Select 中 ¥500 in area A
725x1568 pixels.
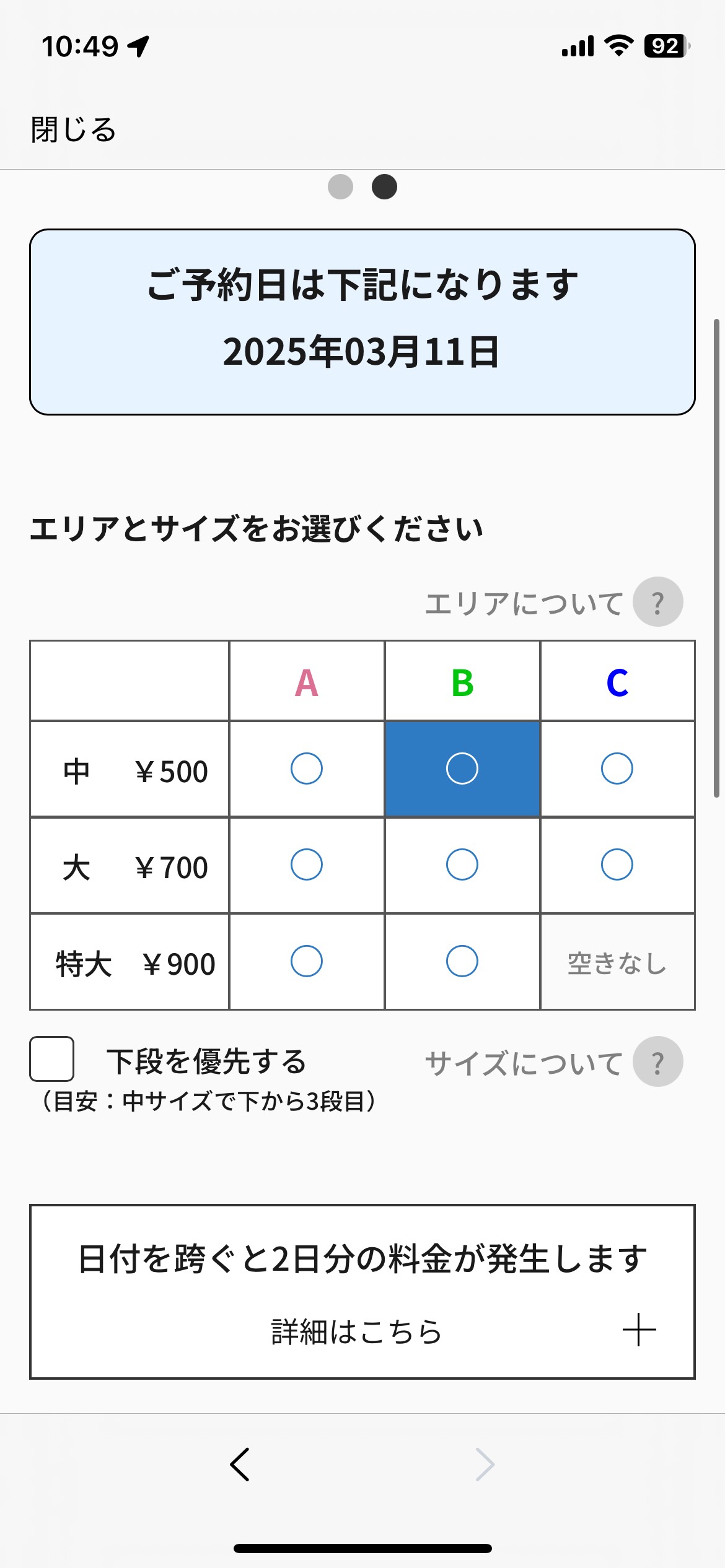pyautogui.click(x=307, y=769)
